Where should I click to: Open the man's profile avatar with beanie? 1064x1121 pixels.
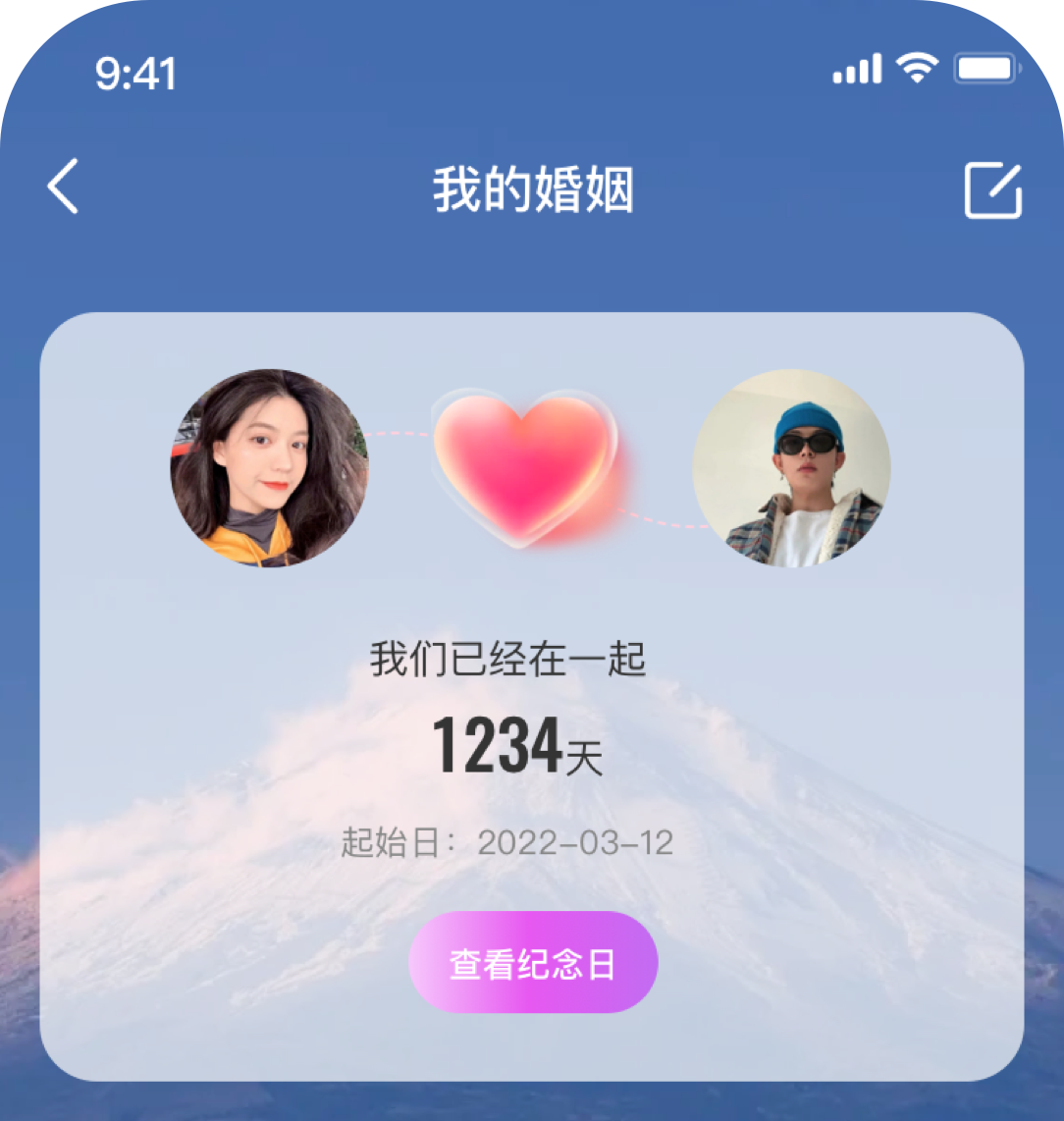(791, 468)
